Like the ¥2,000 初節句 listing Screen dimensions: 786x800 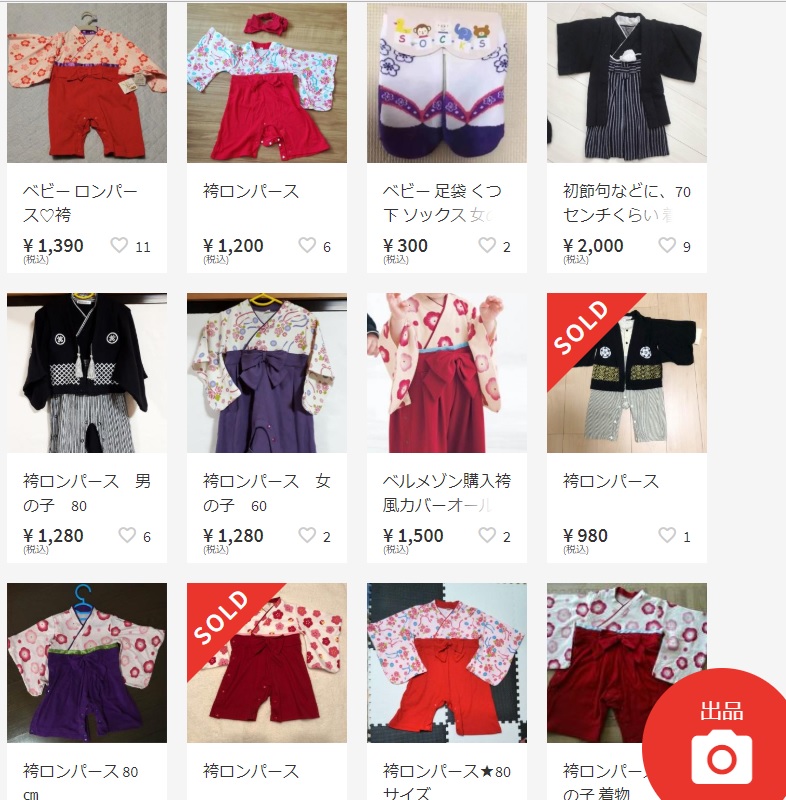pyautogui.click(x=667, y=245)
